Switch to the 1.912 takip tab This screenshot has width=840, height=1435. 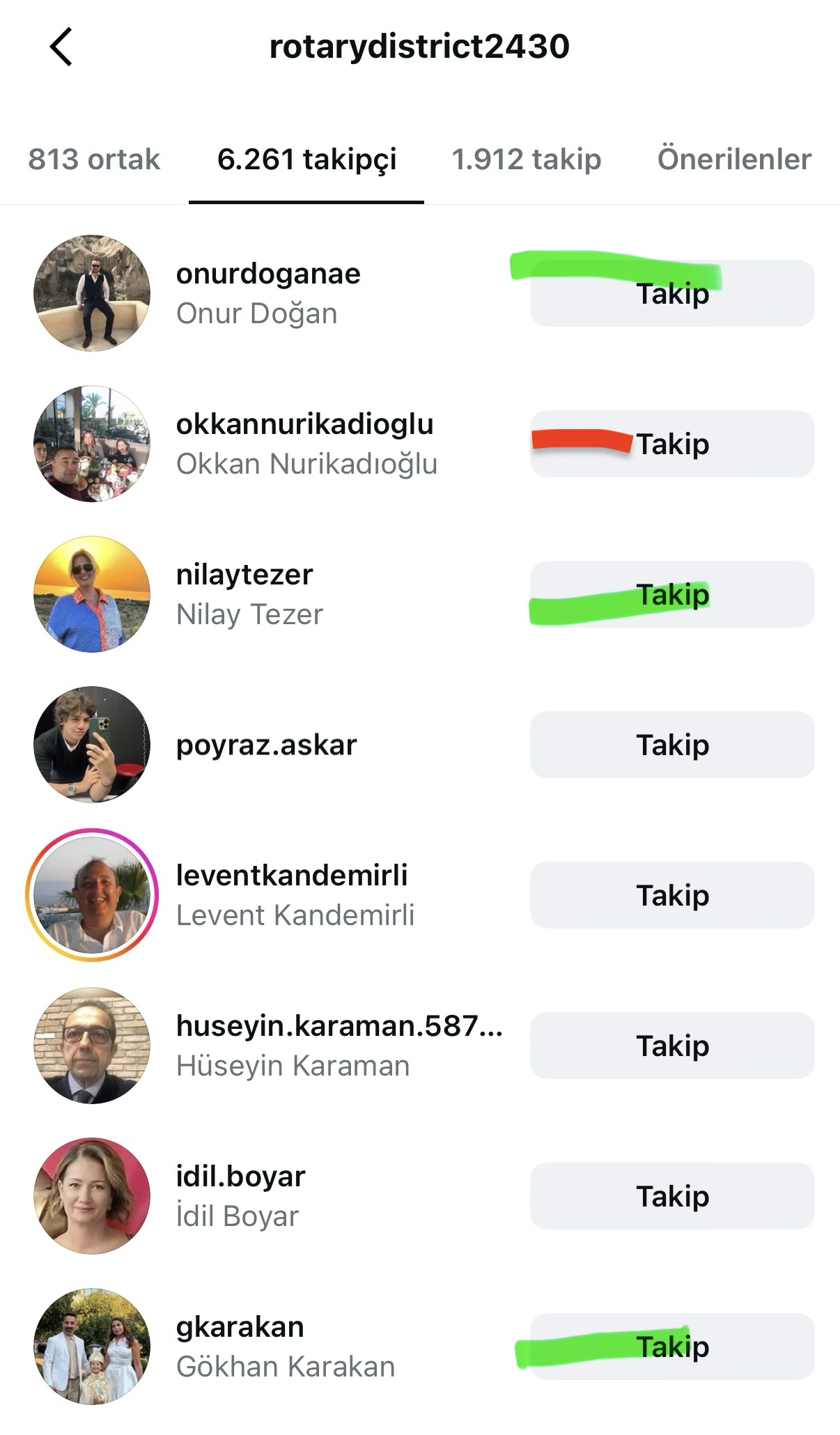(526, 160)
